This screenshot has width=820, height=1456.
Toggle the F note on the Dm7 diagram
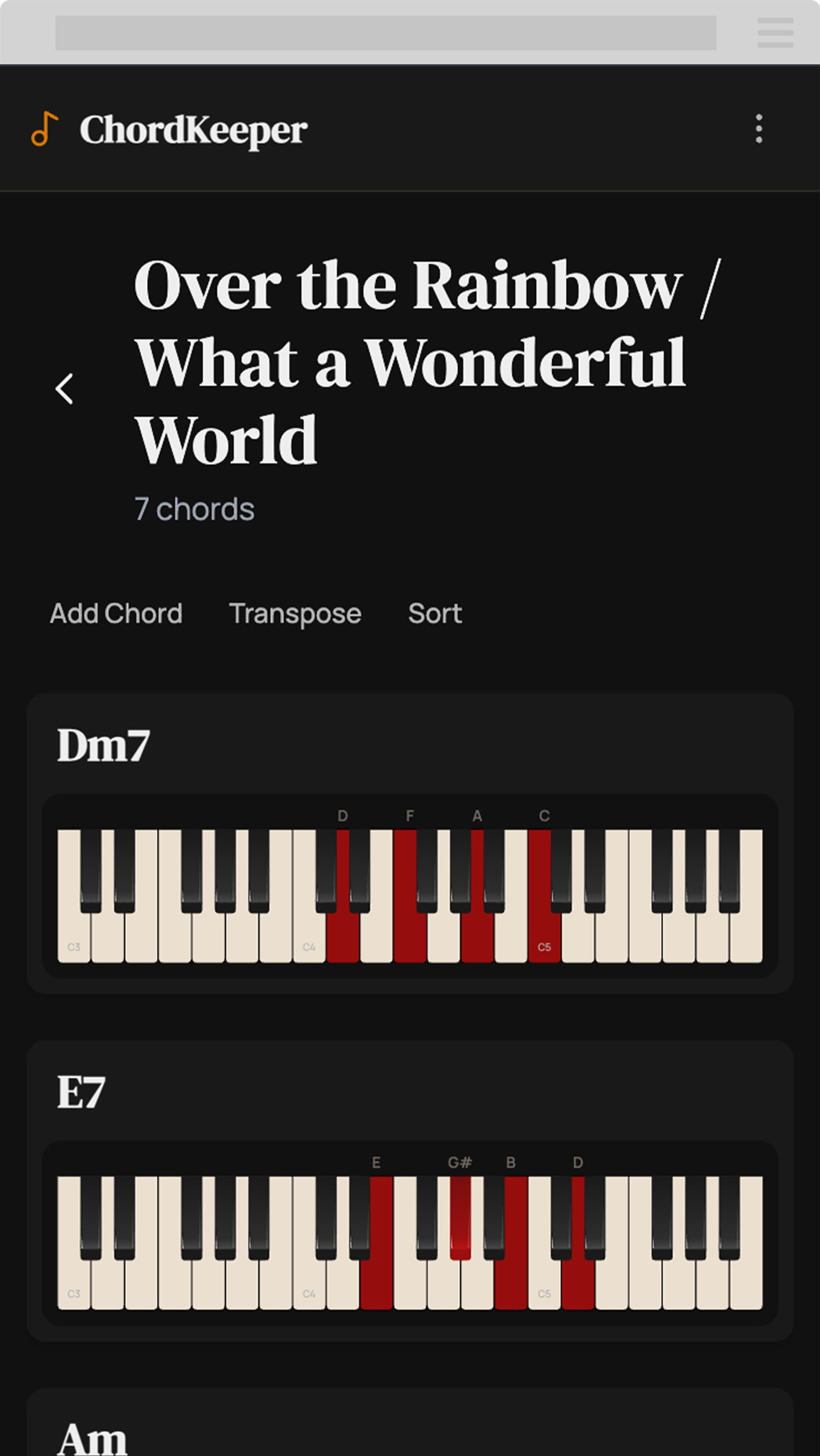click(x=410, y=933)
